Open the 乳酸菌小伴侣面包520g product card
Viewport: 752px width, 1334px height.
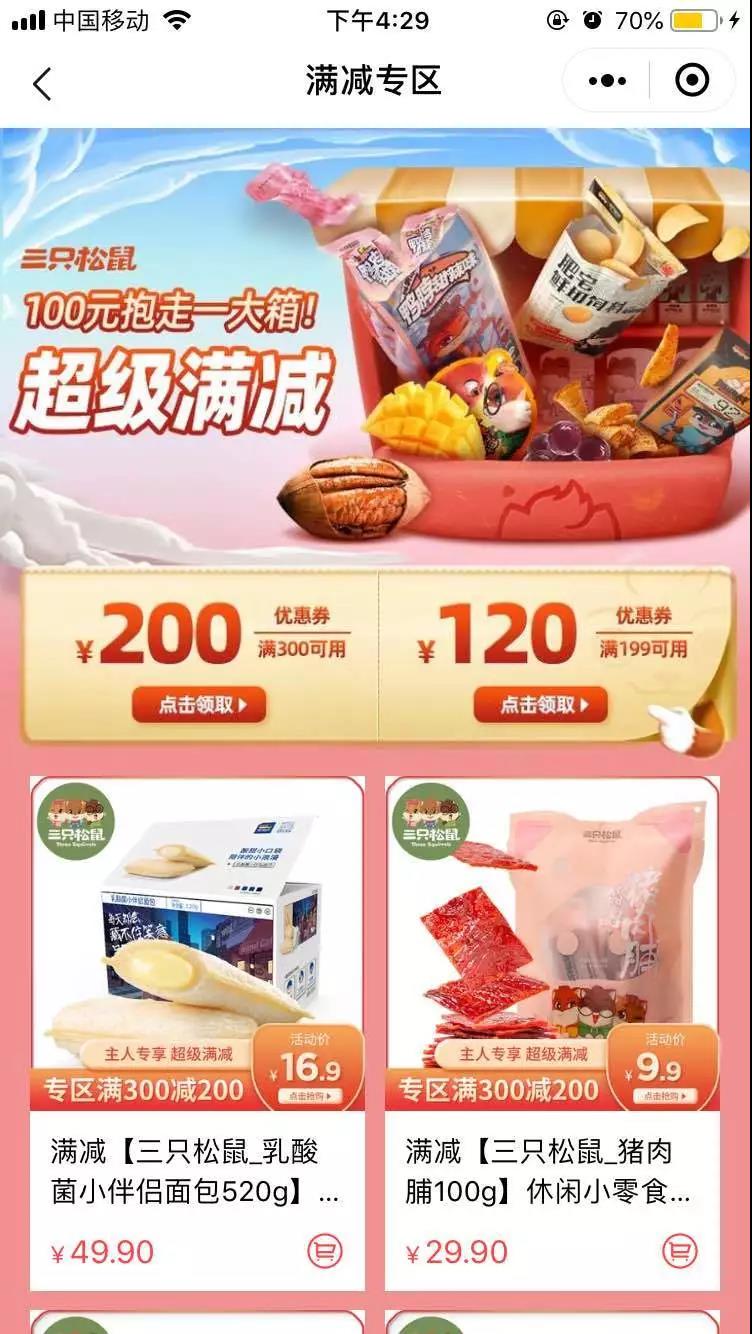tap(197, 960)
